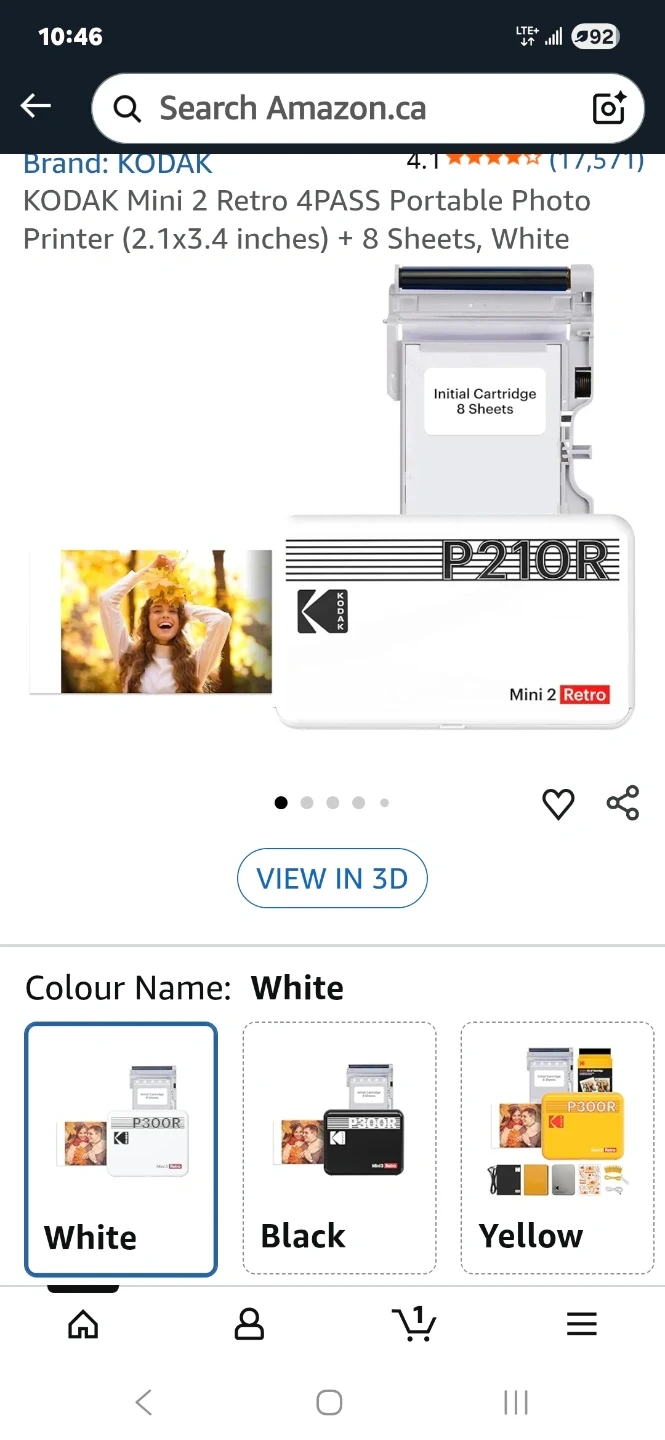Open the Brand: KODAK link
The image size is (665, 1440).
tap(118, 163)
